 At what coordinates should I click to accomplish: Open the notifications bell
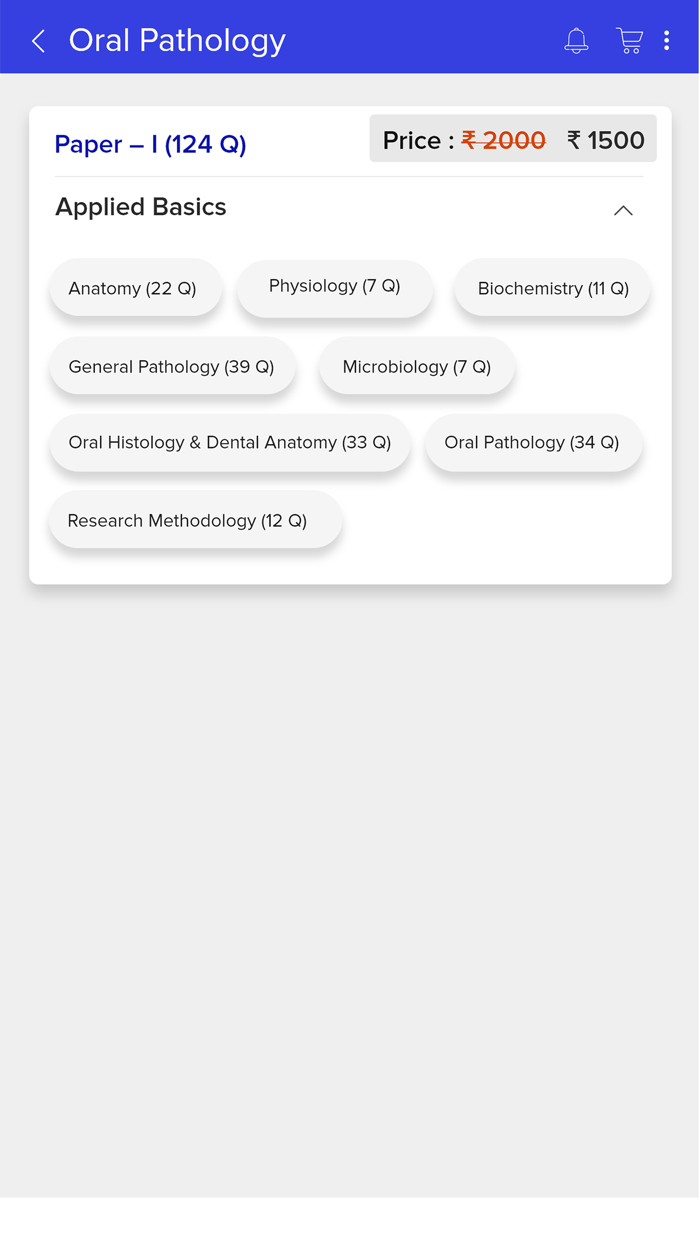tap(576, 41)
